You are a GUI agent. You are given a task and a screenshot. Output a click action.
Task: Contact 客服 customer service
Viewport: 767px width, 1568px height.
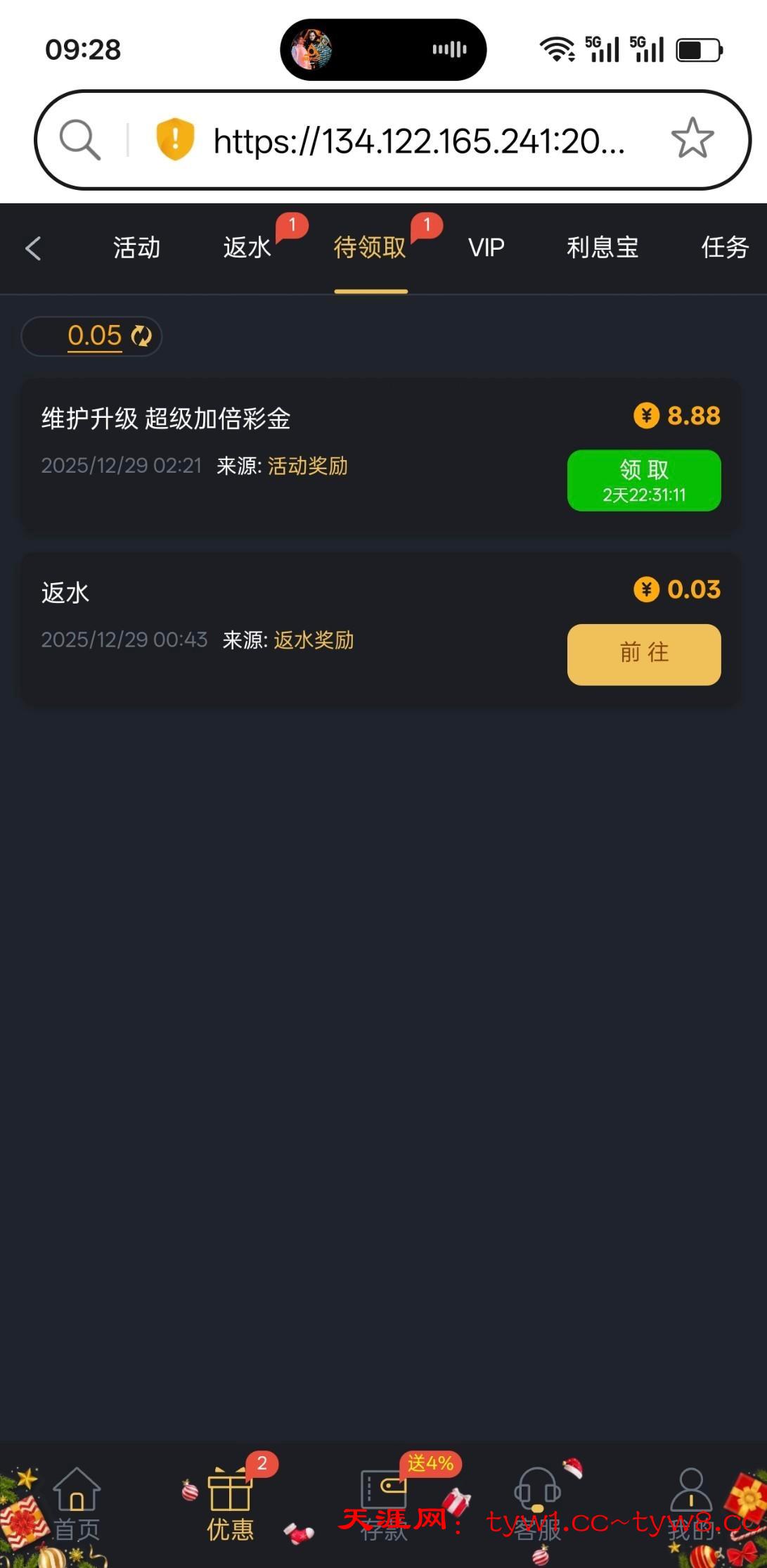click(x=537, y=1505)
